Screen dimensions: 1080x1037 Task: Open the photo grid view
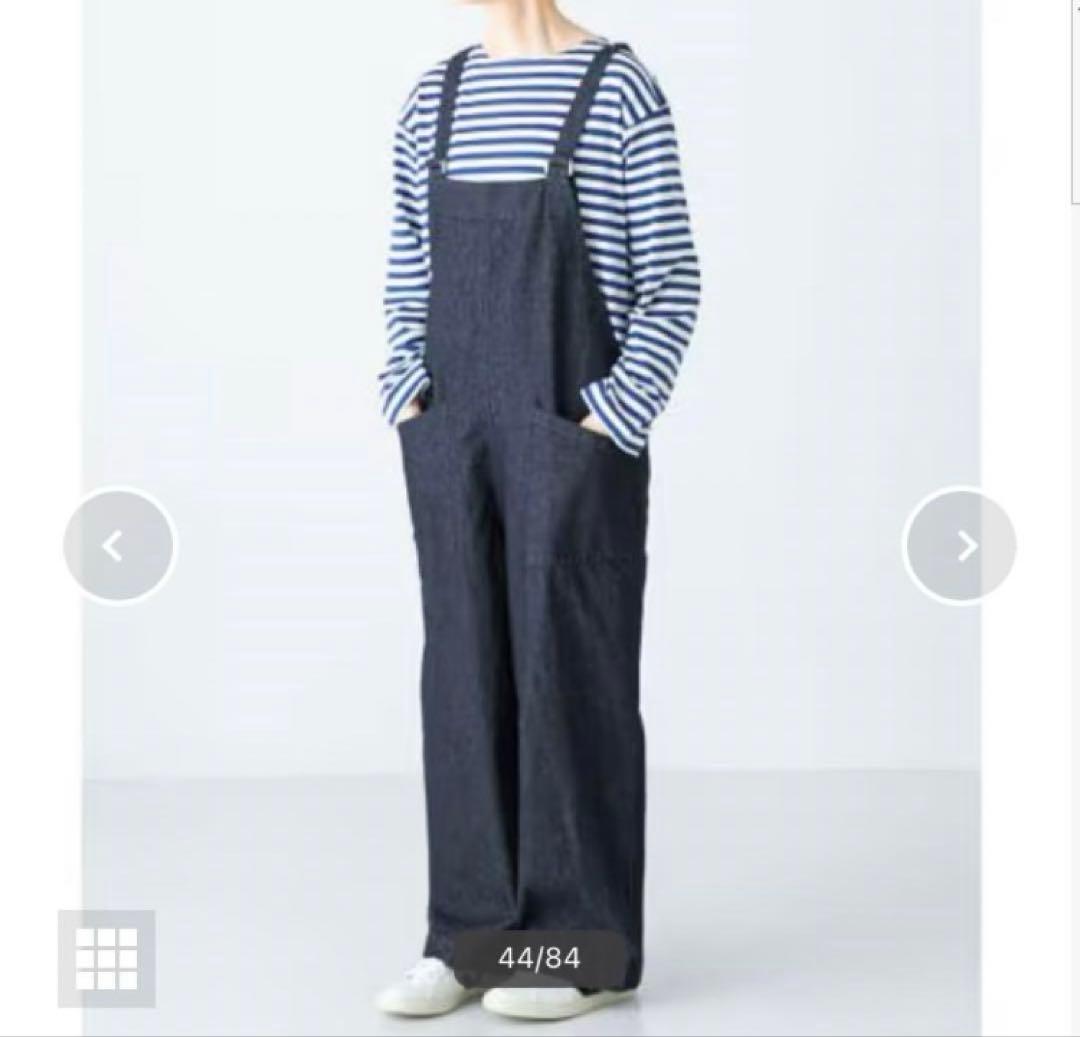pyautogui.click(x=106, y=958)
